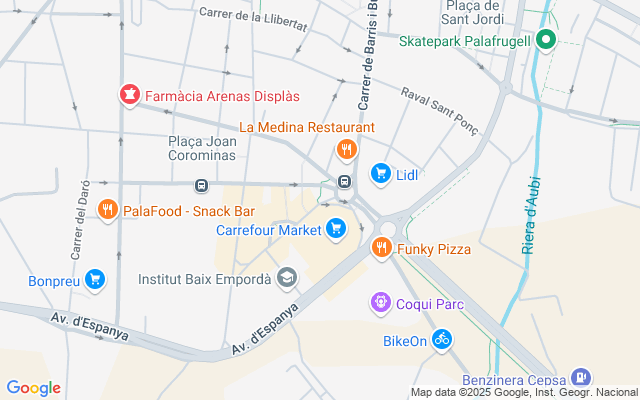Tap the bus stop near Plaça Joan Corominas

coord(201,185)
